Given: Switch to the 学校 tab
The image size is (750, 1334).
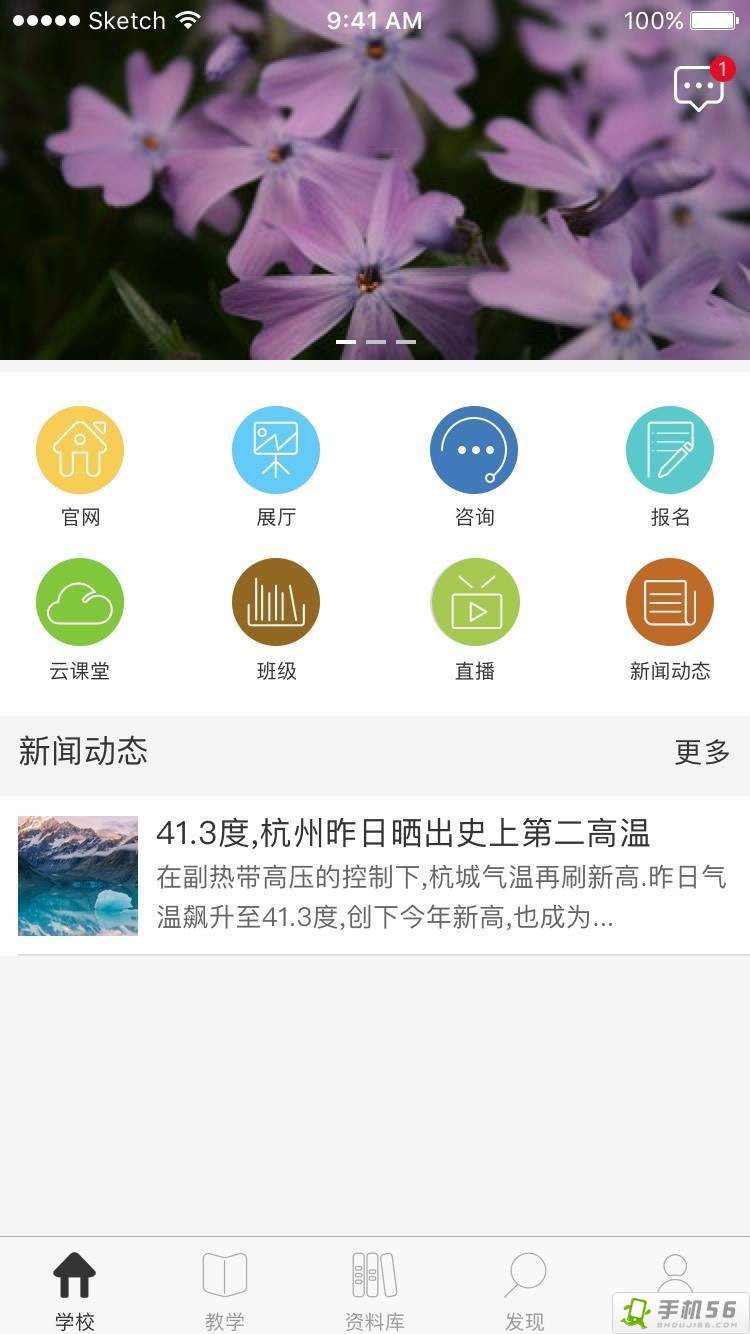Looking at the screenshot, I should point(75,1290).
